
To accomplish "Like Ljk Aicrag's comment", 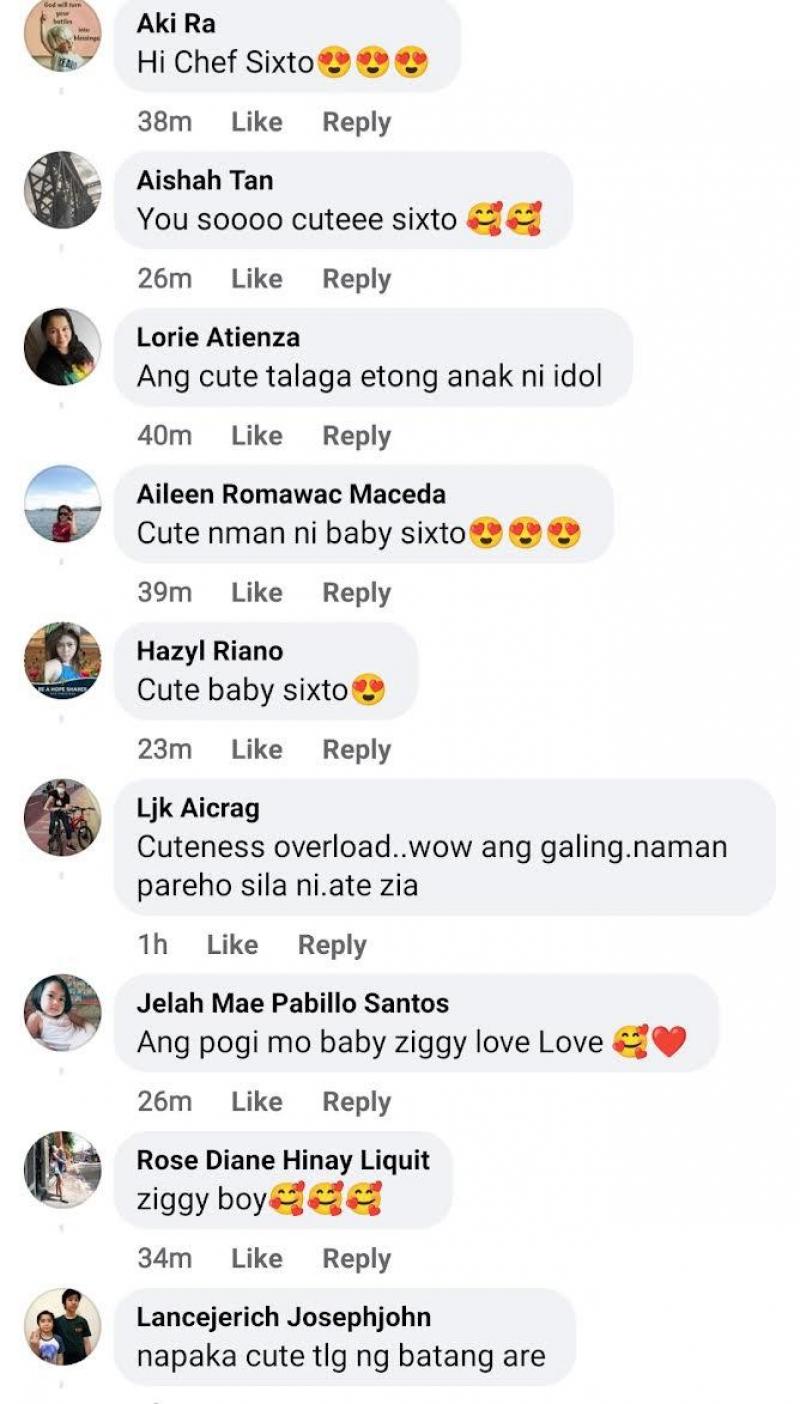I will coord(232,945).
